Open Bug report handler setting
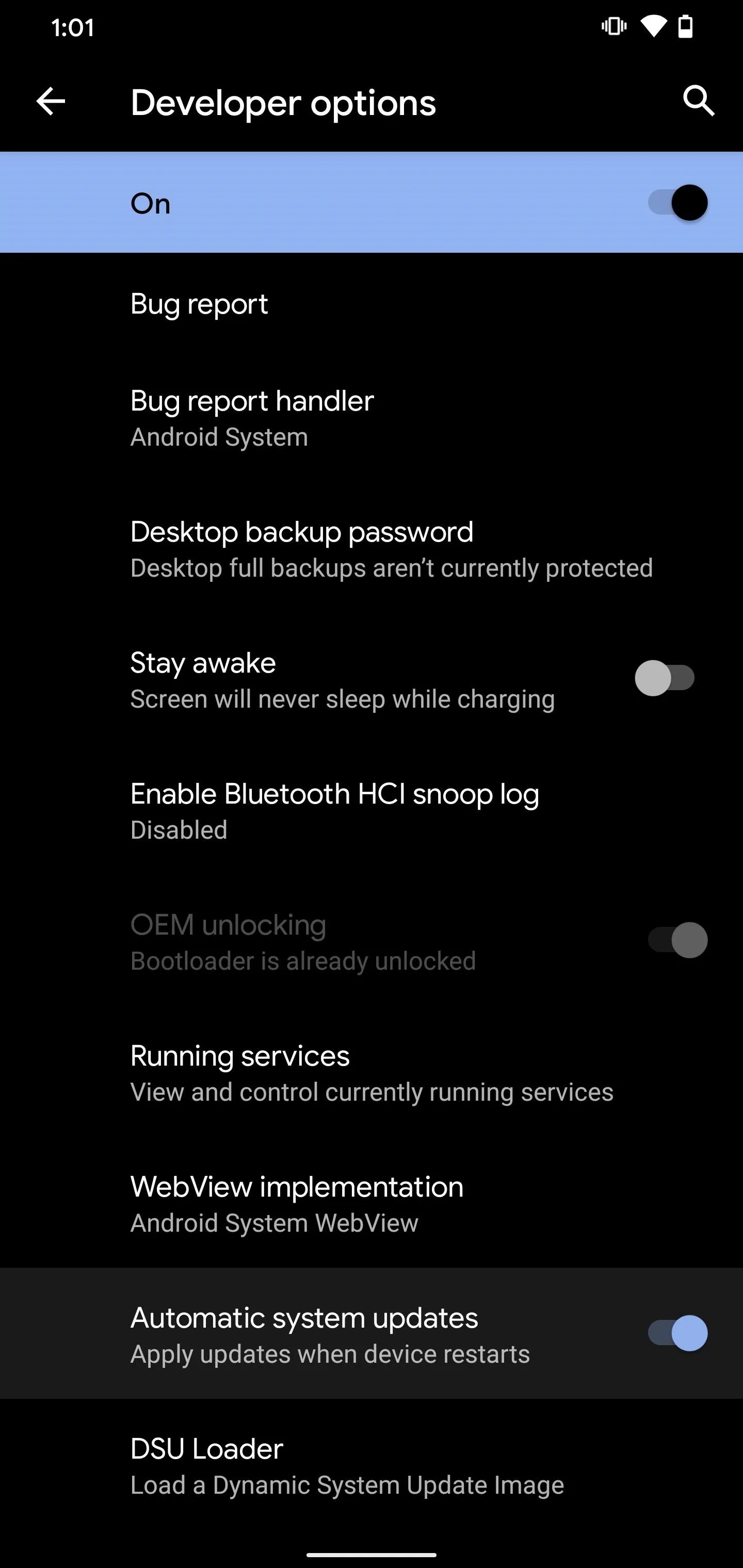This screenshot has height=1568, width=743. coord(372,418)
